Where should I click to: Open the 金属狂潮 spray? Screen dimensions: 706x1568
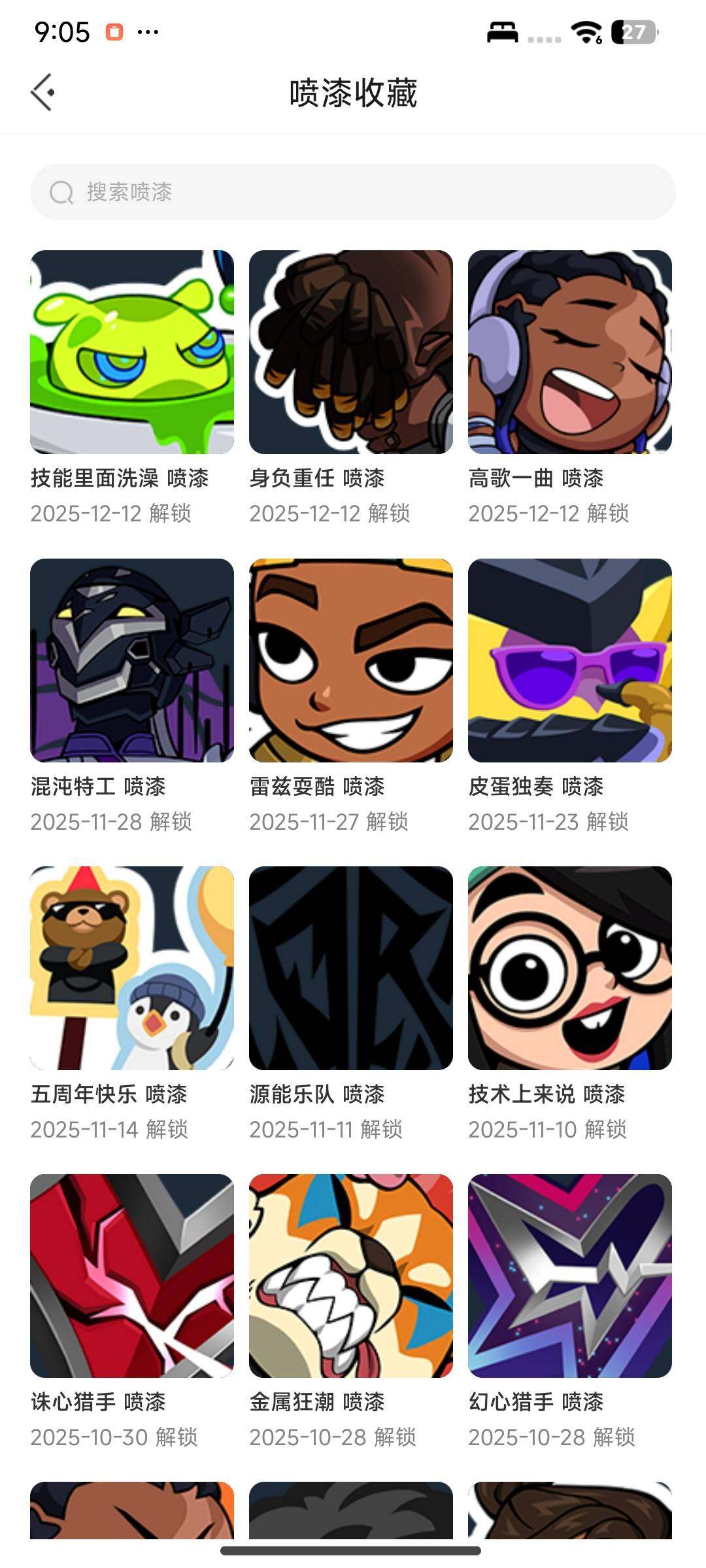(351, 1275)
